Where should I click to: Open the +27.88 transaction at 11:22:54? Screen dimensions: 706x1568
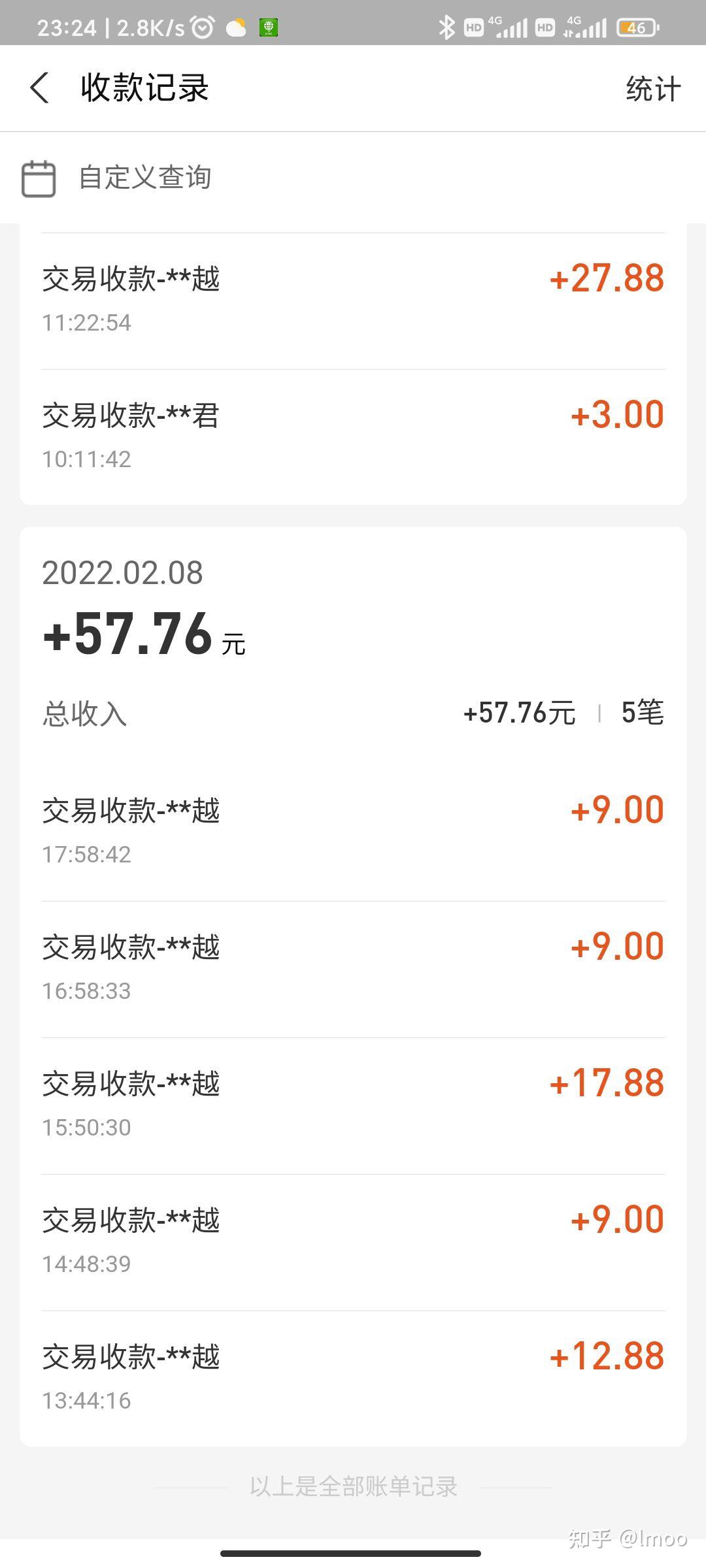click(x=353, y=299)
